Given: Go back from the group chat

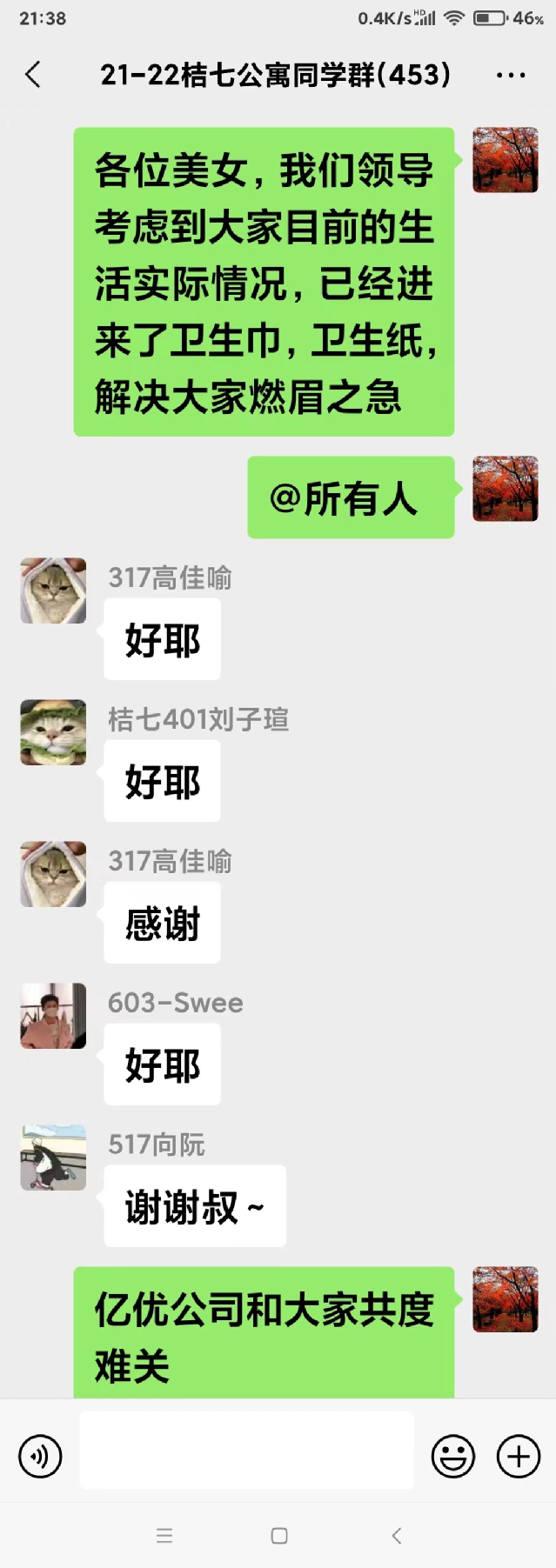Looking at the screenshot, I should coord(33,75).
